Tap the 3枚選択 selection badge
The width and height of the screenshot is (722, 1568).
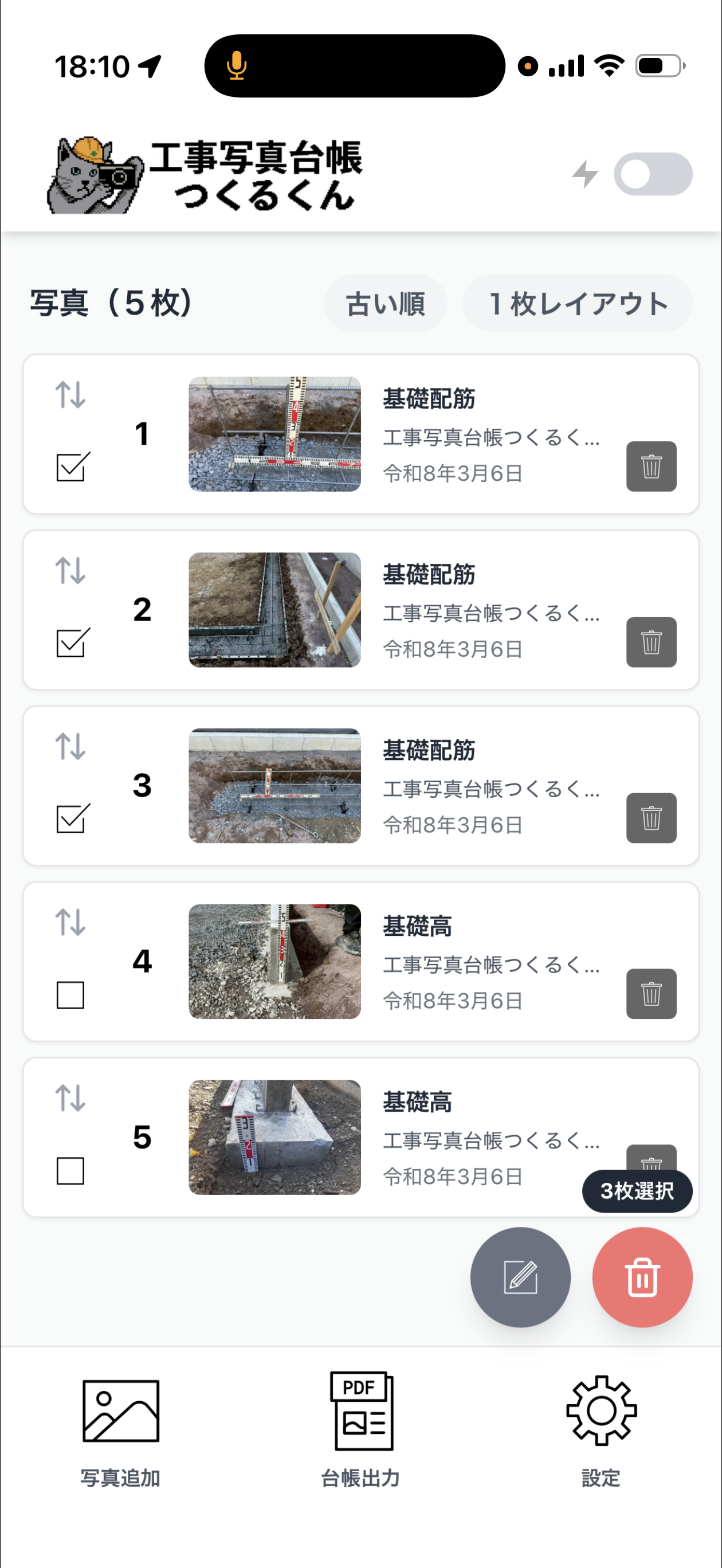tap(637, 1191)
